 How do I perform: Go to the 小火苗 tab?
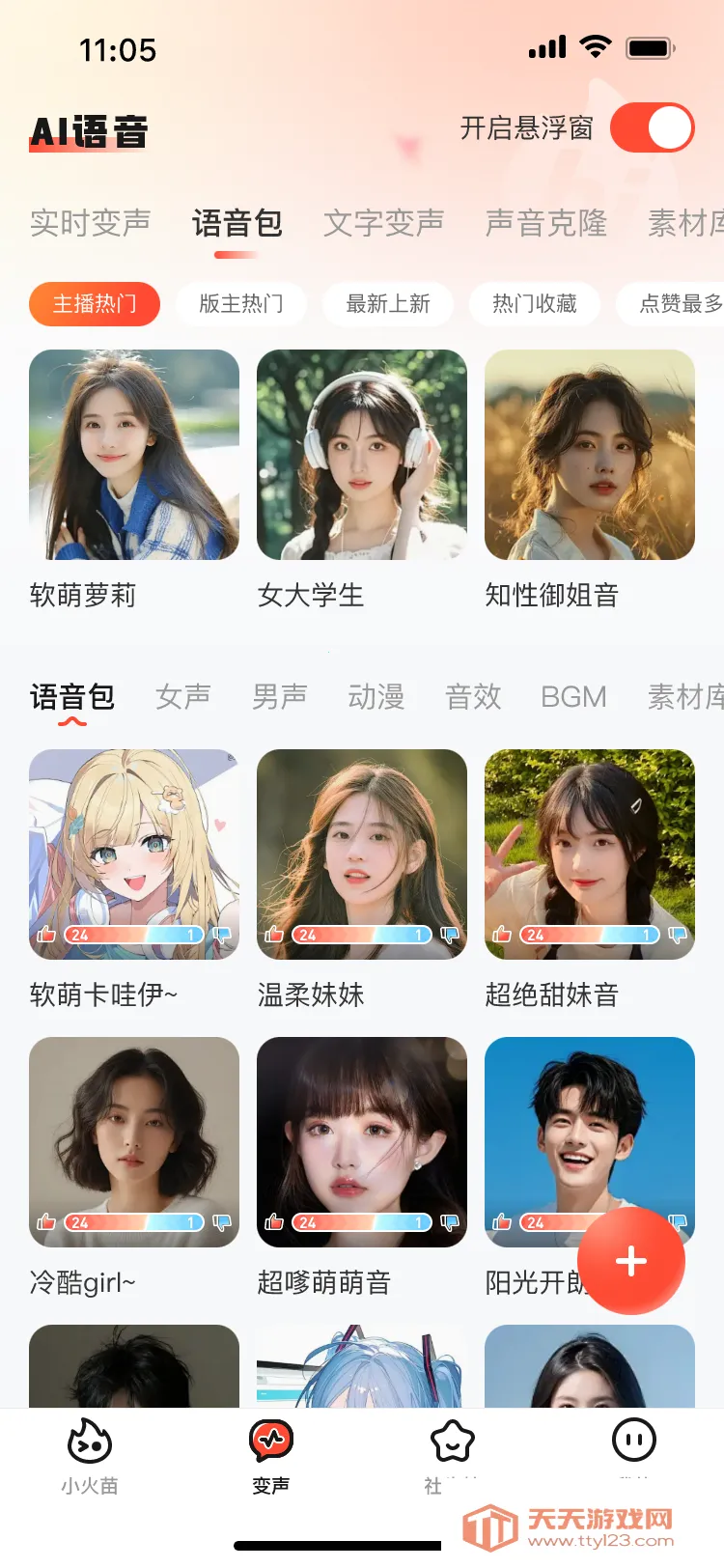coord(90,1457)
